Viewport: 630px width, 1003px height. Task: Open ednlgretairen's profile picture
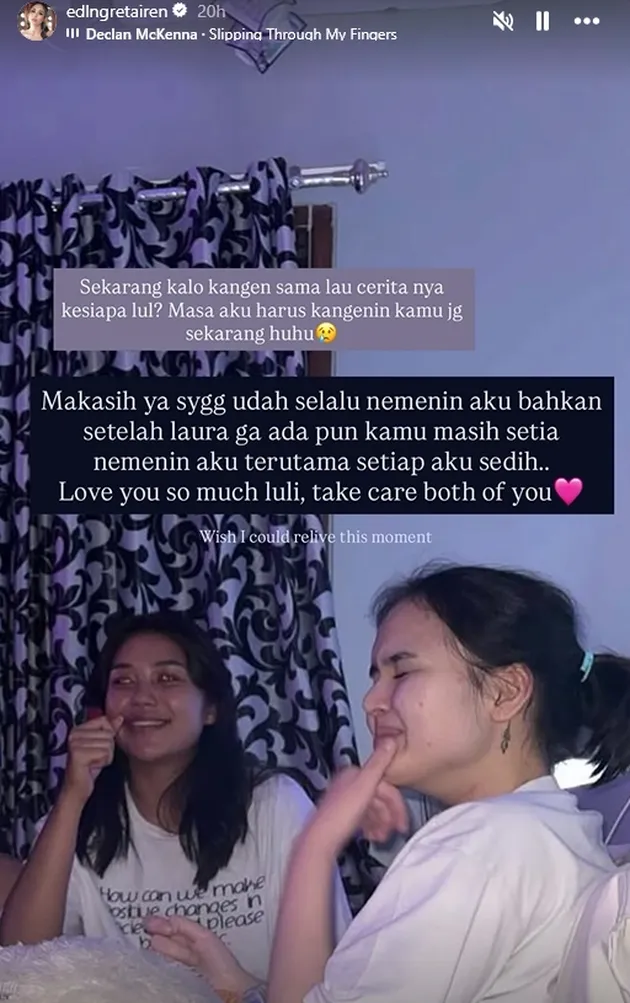(36, 22)
